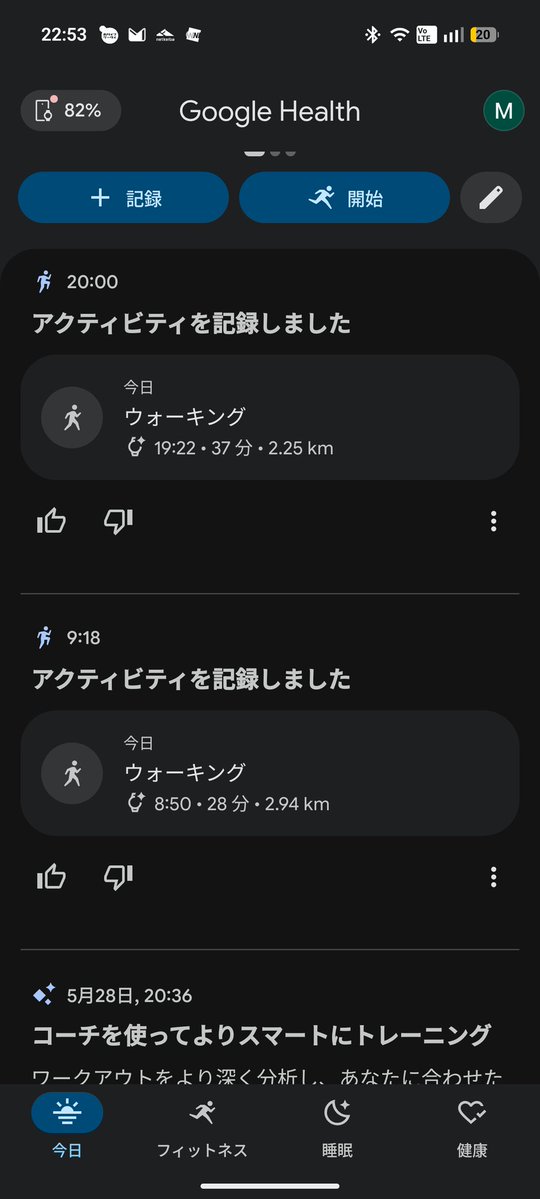The image size is (540, 1199).
Task: Like the 9:18 activity update
Action: click(51, 877)
